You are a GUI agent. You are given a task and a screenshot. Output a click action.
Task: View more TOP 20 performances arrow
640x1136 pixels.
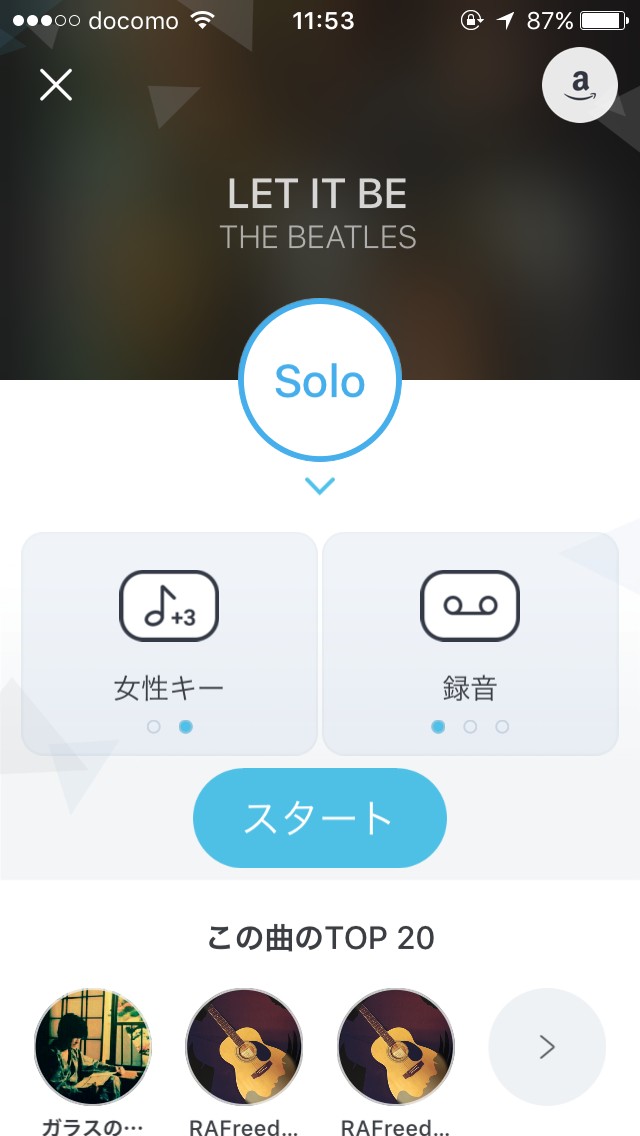point(546,1046)
